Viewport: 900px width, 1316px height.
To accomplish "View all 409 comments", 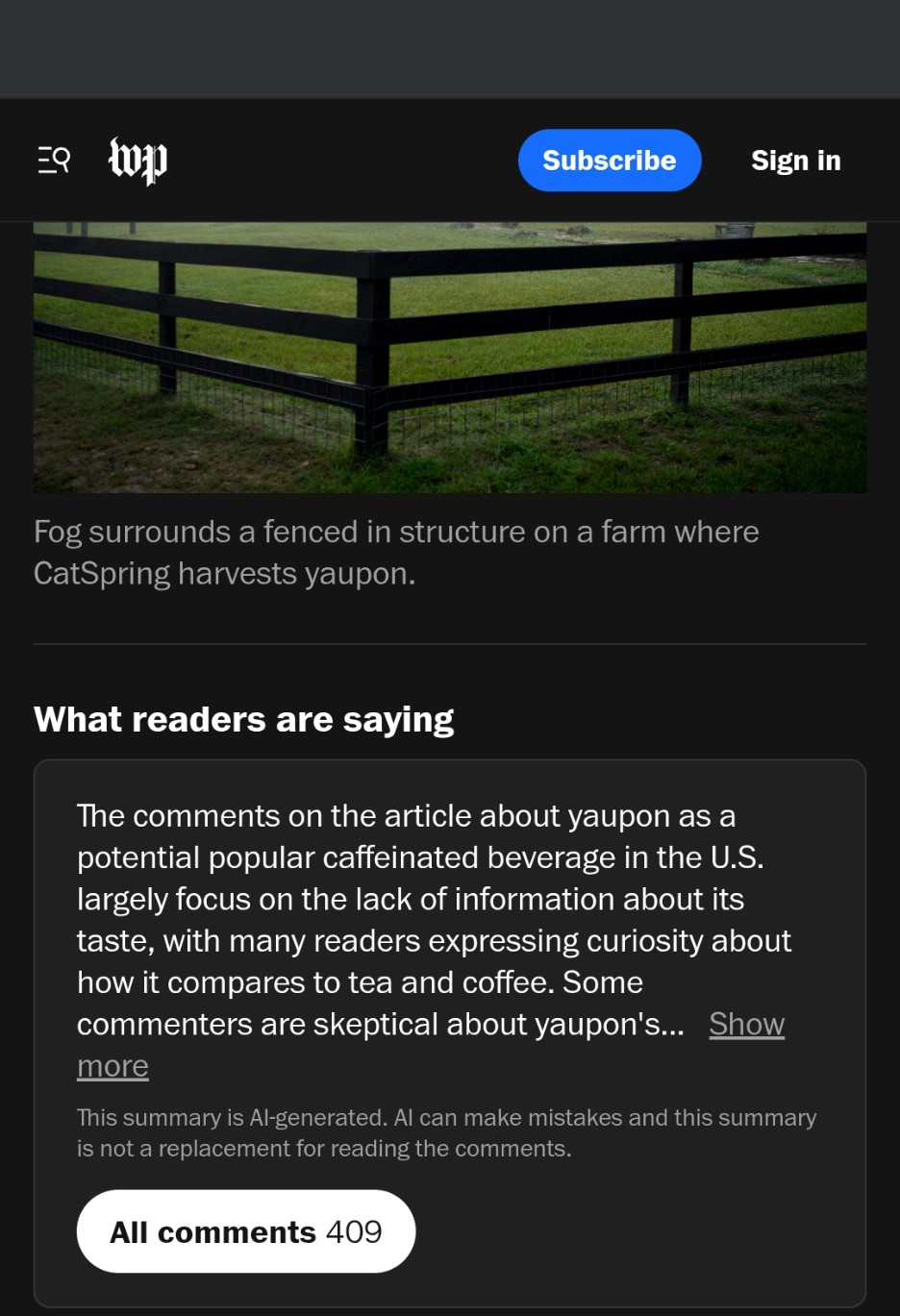I will pos(246,1231).
